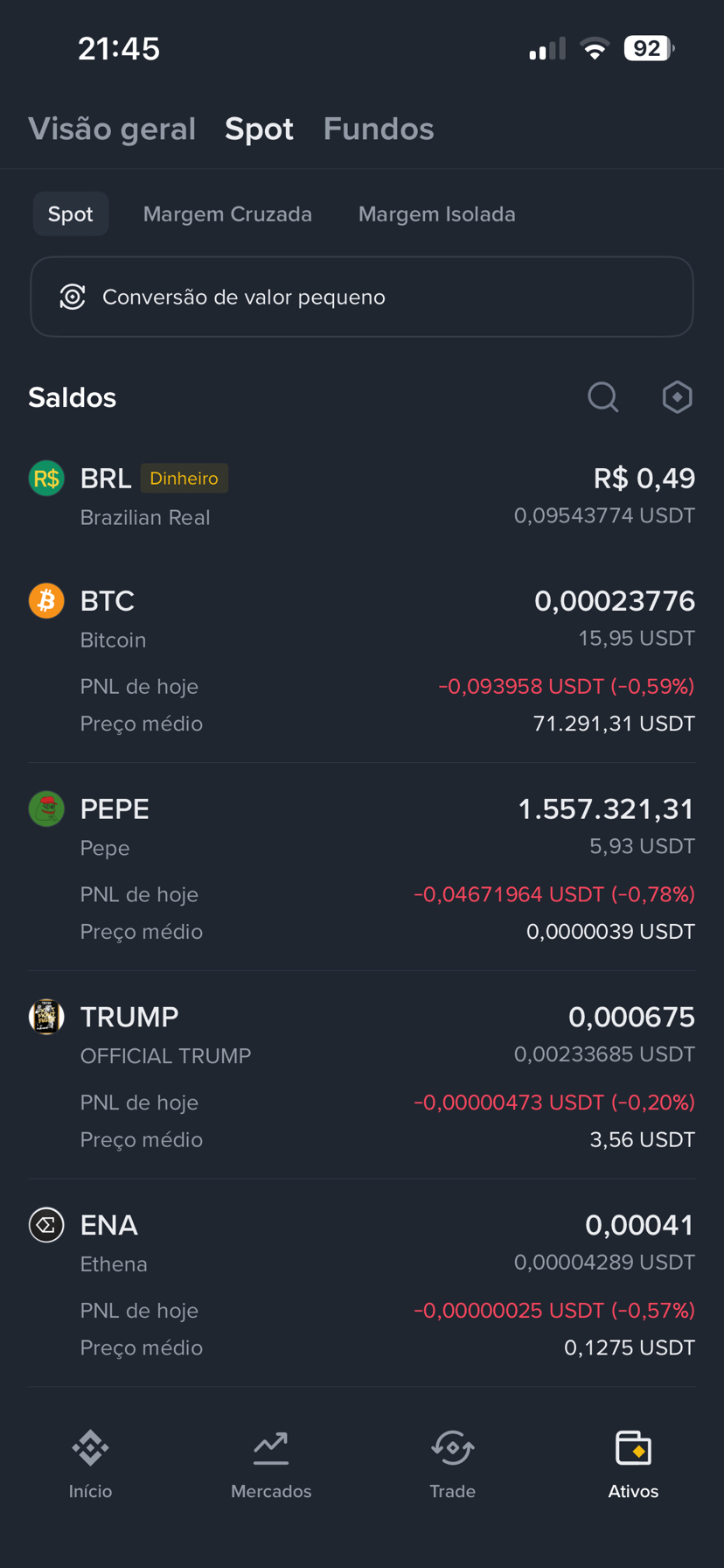Open the Mercados tab
This screenshot has height=1568, width=724.
[x=271, y=1464]
